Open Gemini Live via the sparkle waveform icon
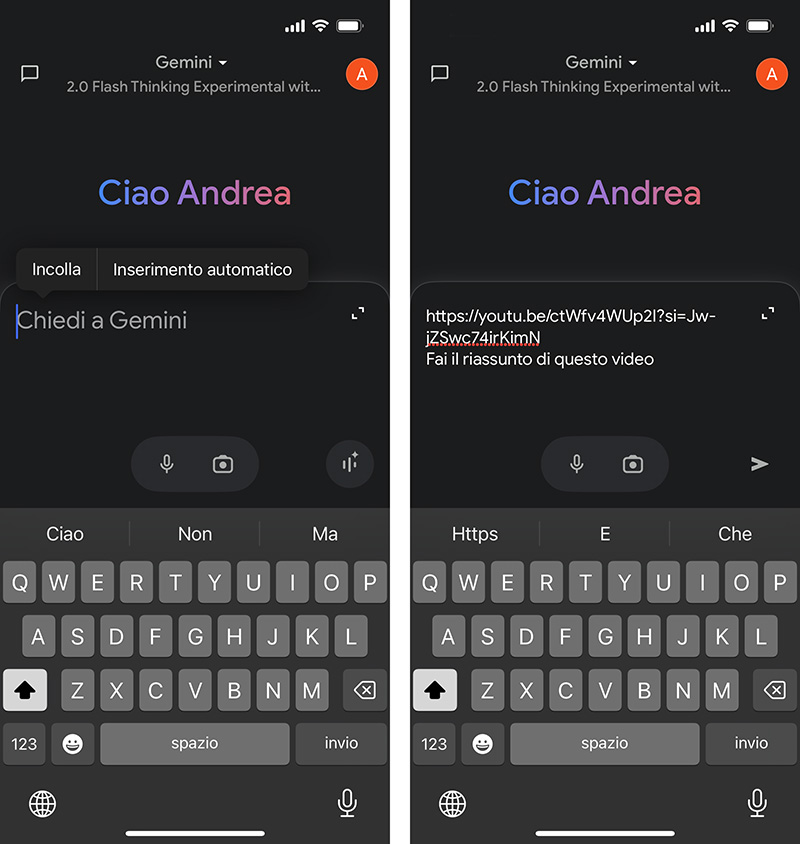The width and height of the screenshot is (800, 844). [350, 464]
